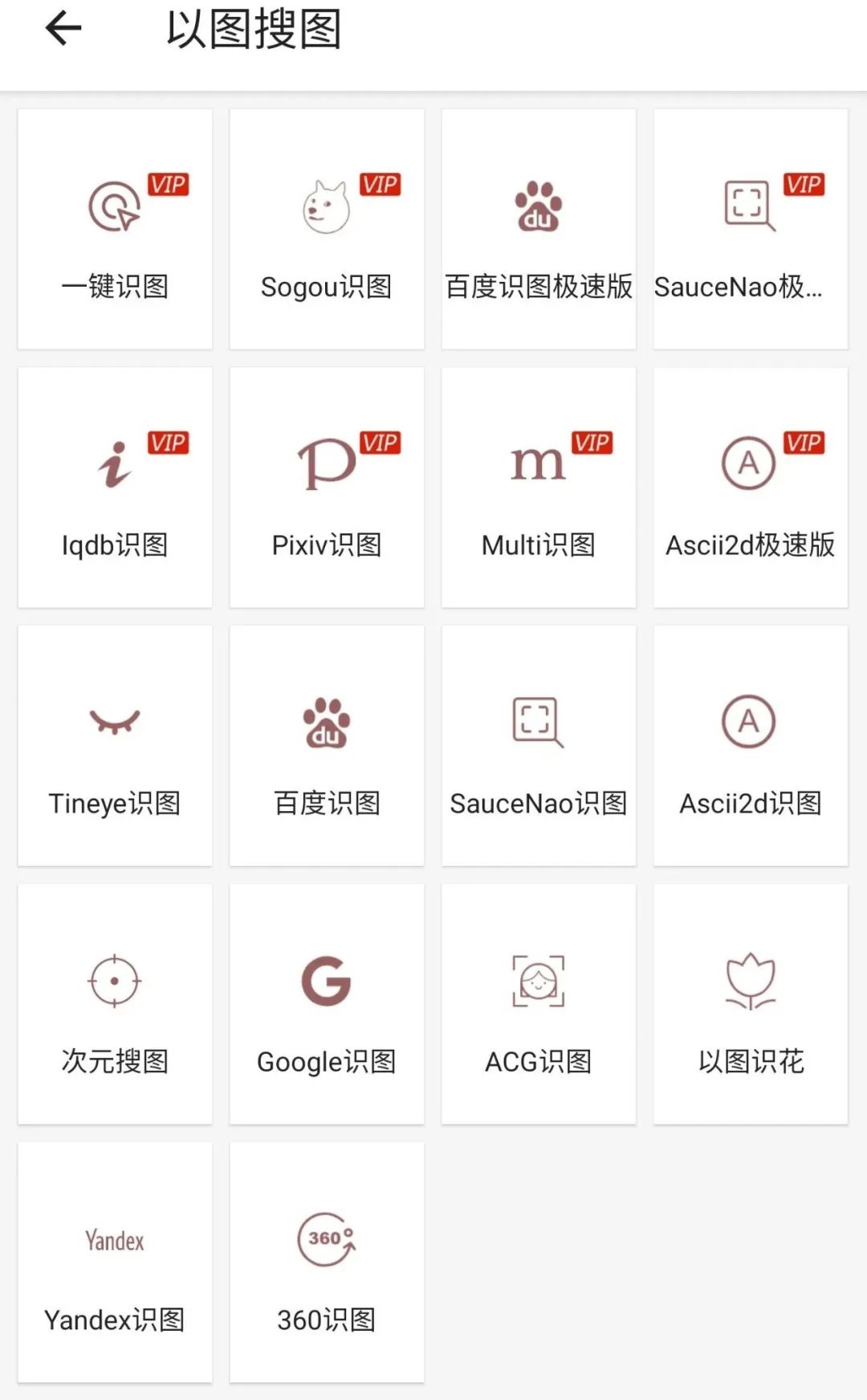
Task: Open the Tineye识图 eye icon
Action: 114,745
